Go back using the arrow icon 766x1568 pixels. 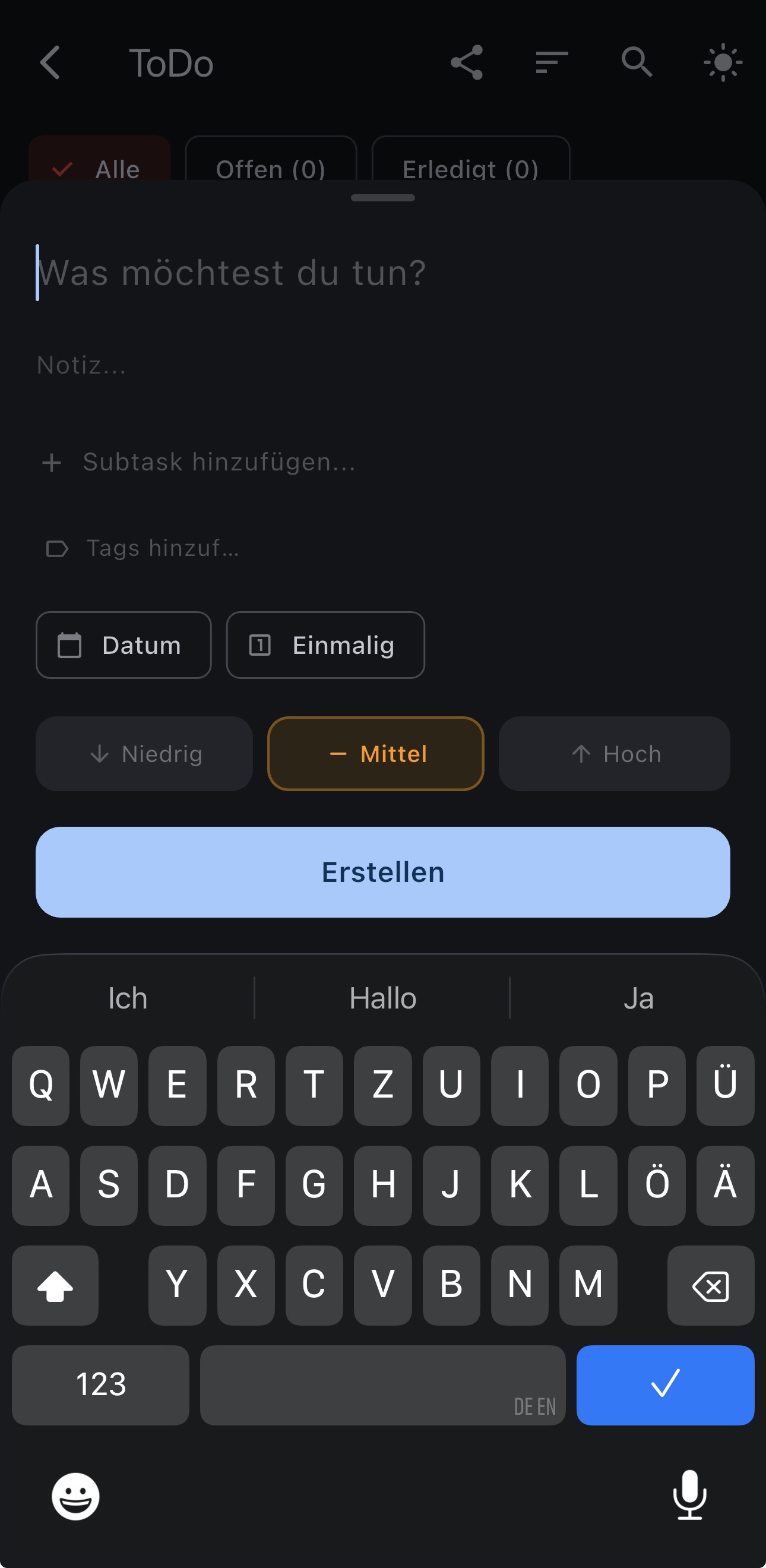50,63
